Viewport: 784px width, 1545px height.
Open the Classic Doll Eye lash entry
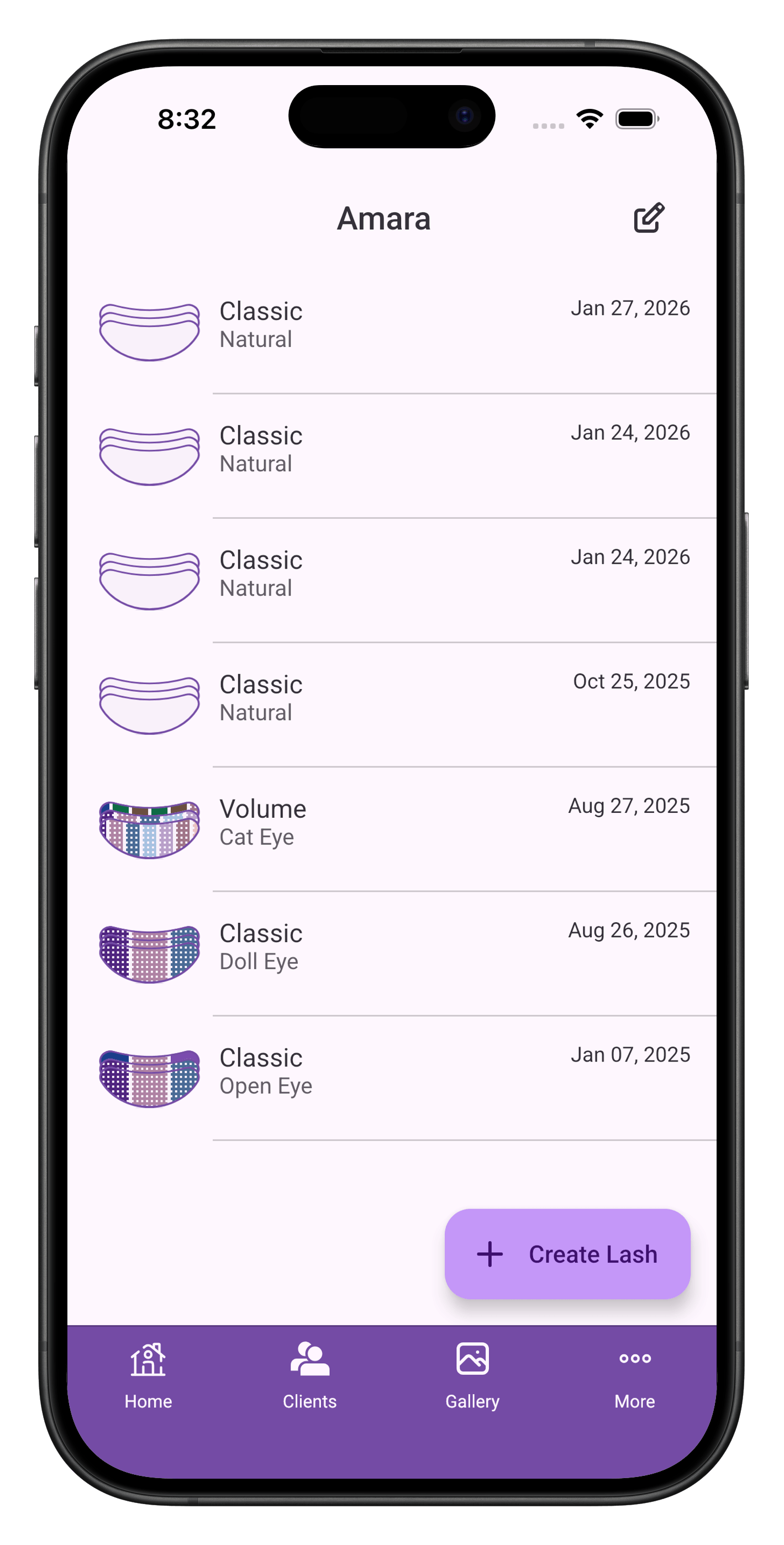click(x=393, y=948)
